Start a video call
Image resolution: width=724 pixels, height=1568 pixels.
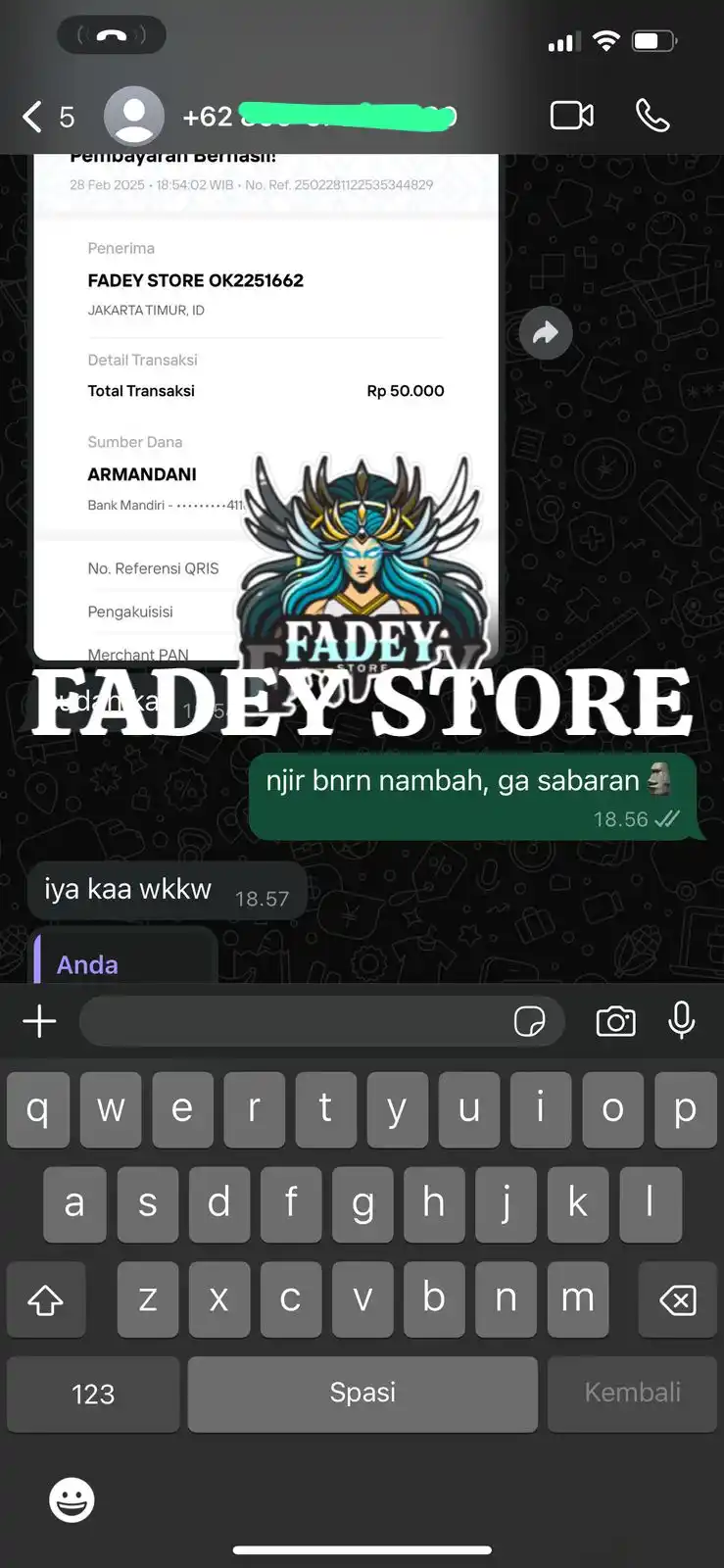click(571, 116)
